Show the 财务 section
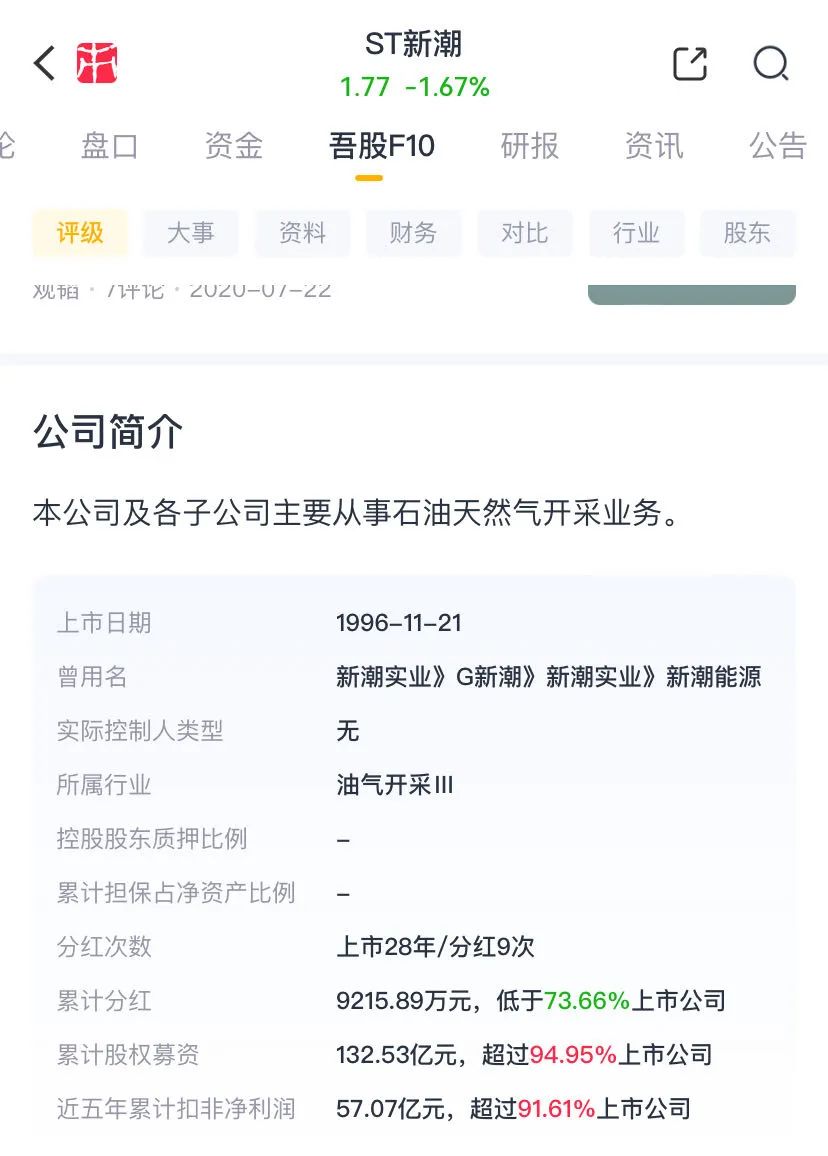This screenshot has height=1156, width=828. [x=413, y=233]
